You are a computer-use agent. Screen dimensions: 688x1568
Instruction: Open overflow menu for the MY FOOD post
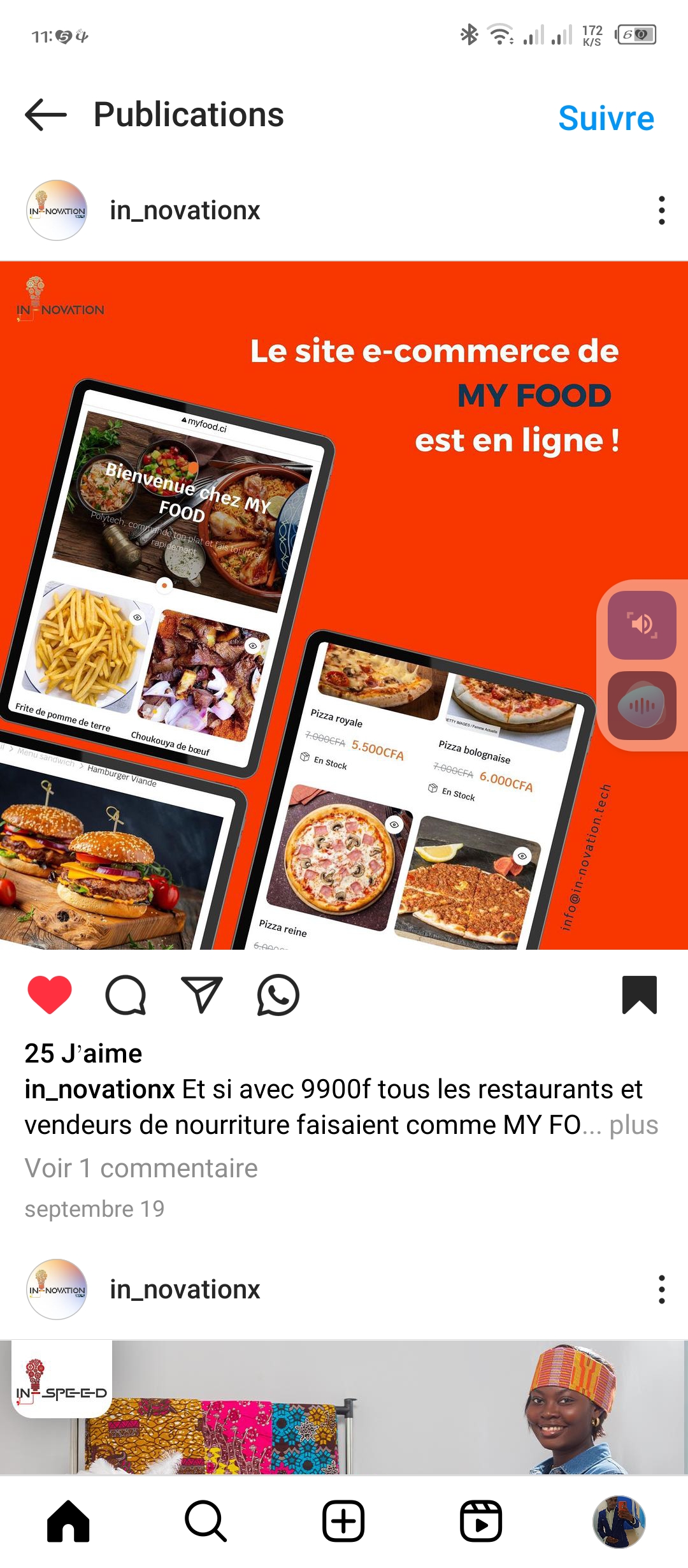coord(662,210)
